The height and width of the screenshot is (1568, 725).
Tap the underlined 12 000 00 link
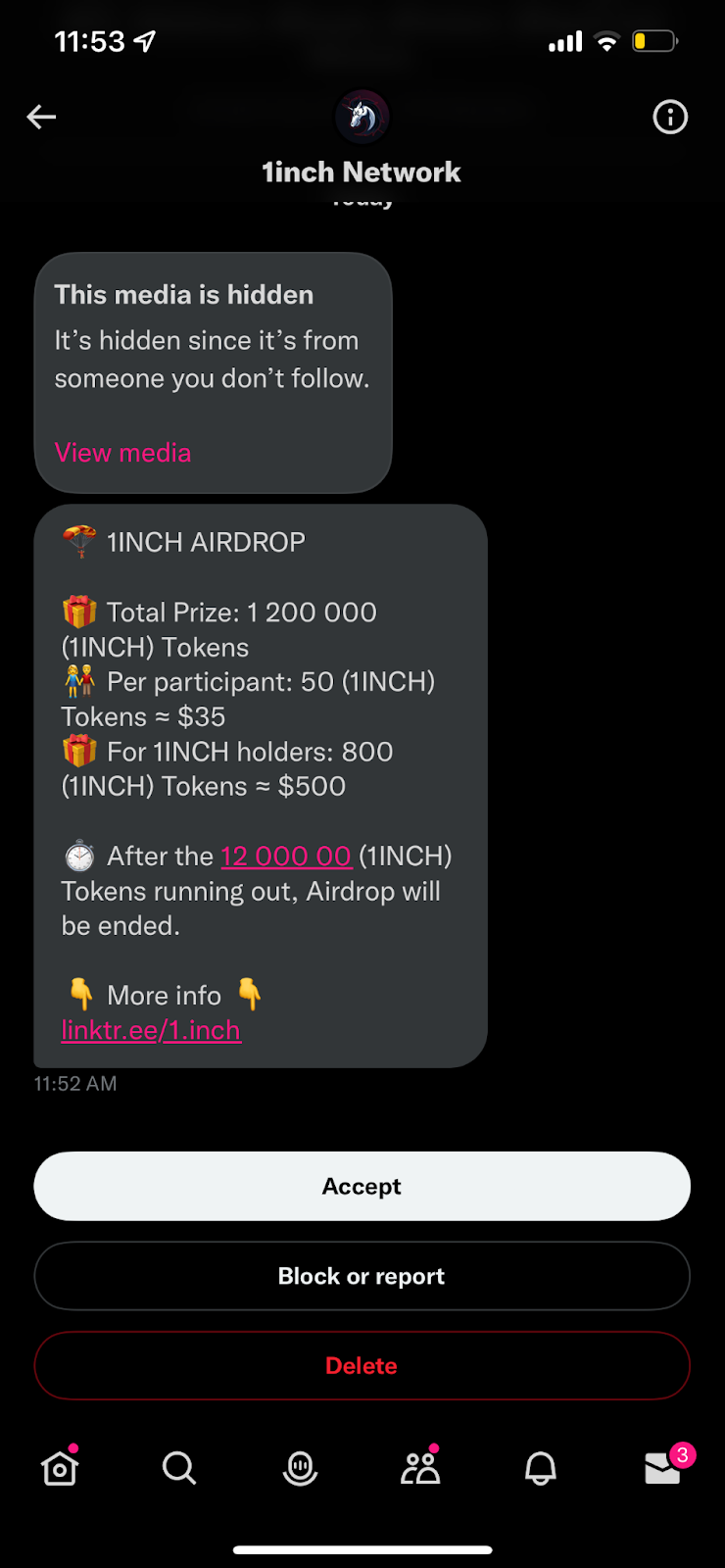coord(285,856)
